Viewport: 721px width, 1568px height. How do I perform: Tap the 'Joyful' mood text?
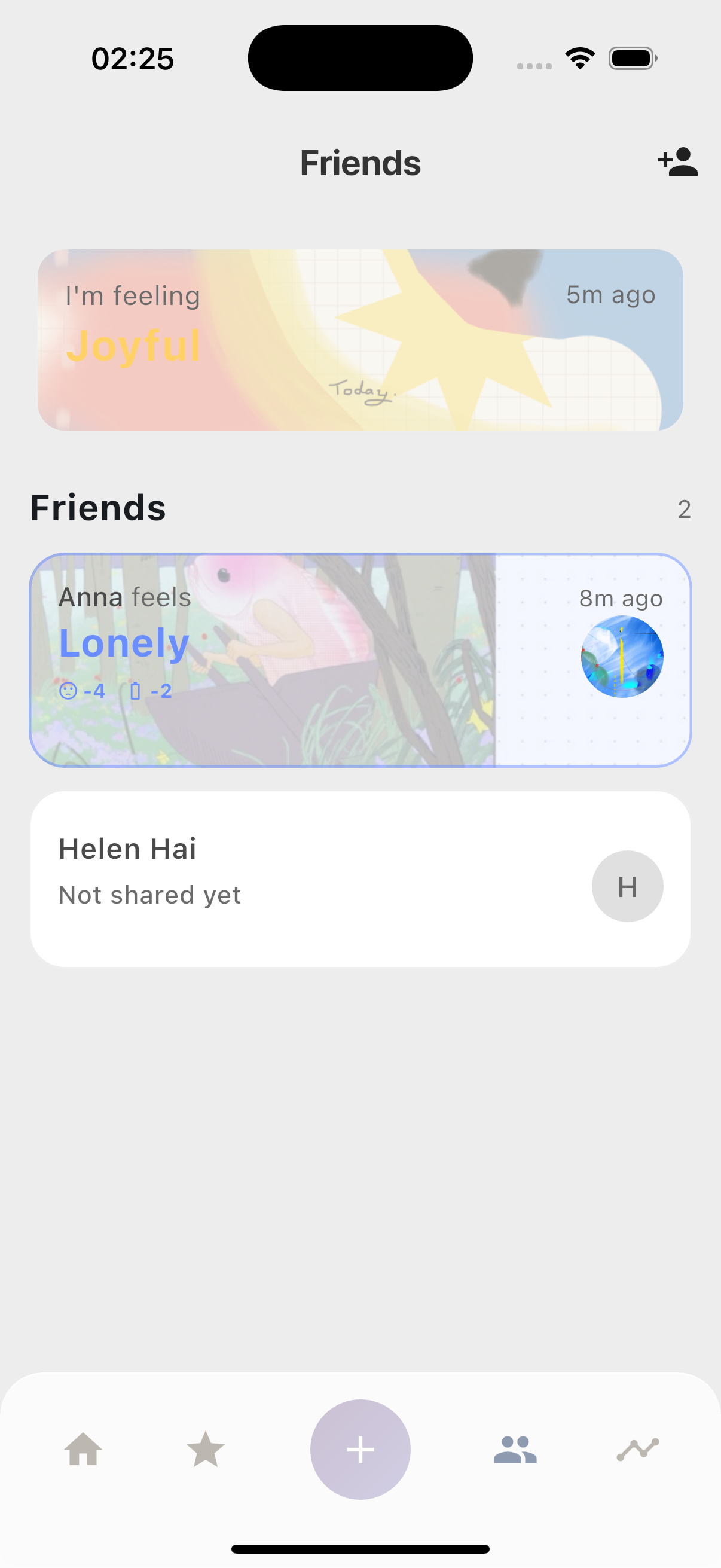point(133,347)
